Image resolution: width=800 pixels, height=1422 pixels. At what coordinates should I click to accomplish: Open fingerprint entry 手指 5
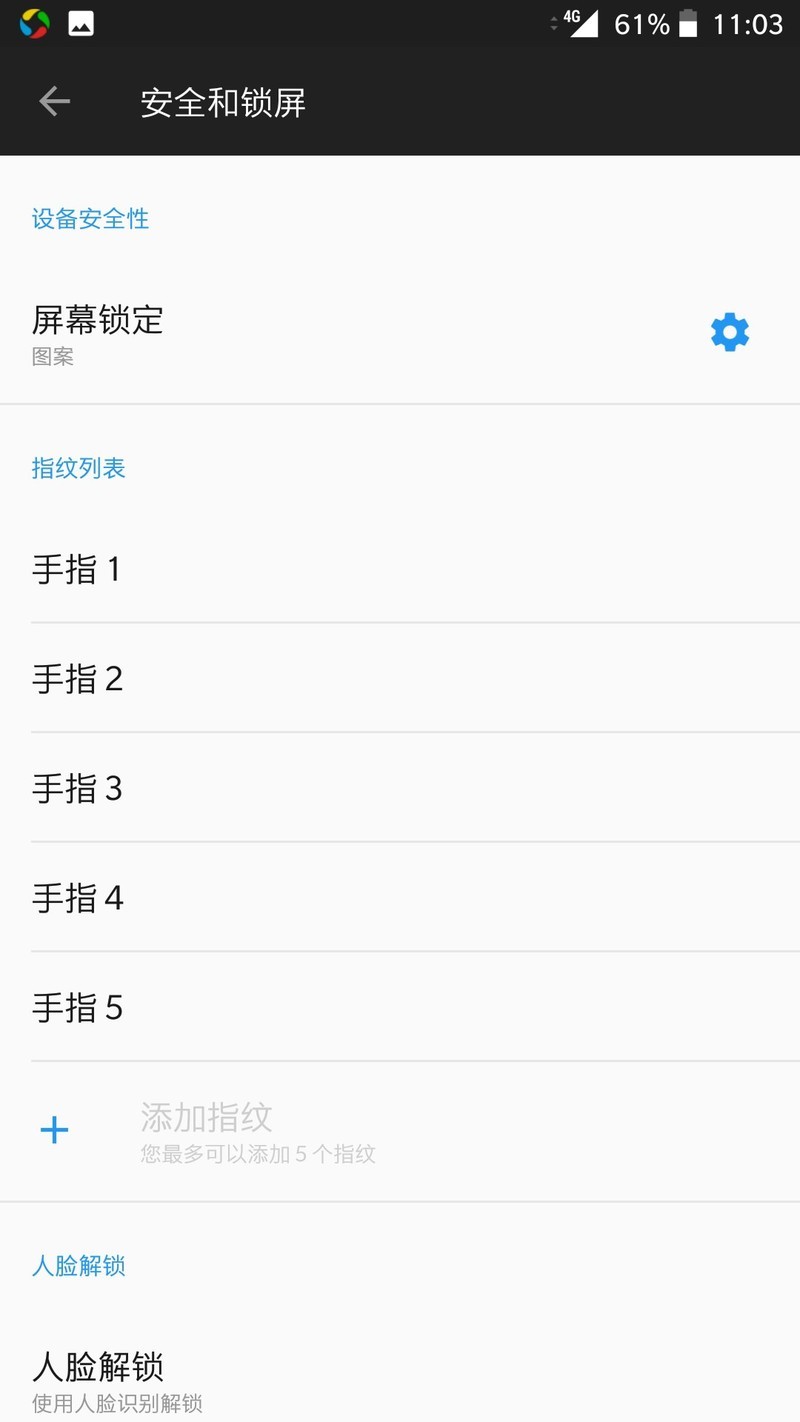(x=78, y=1008)
